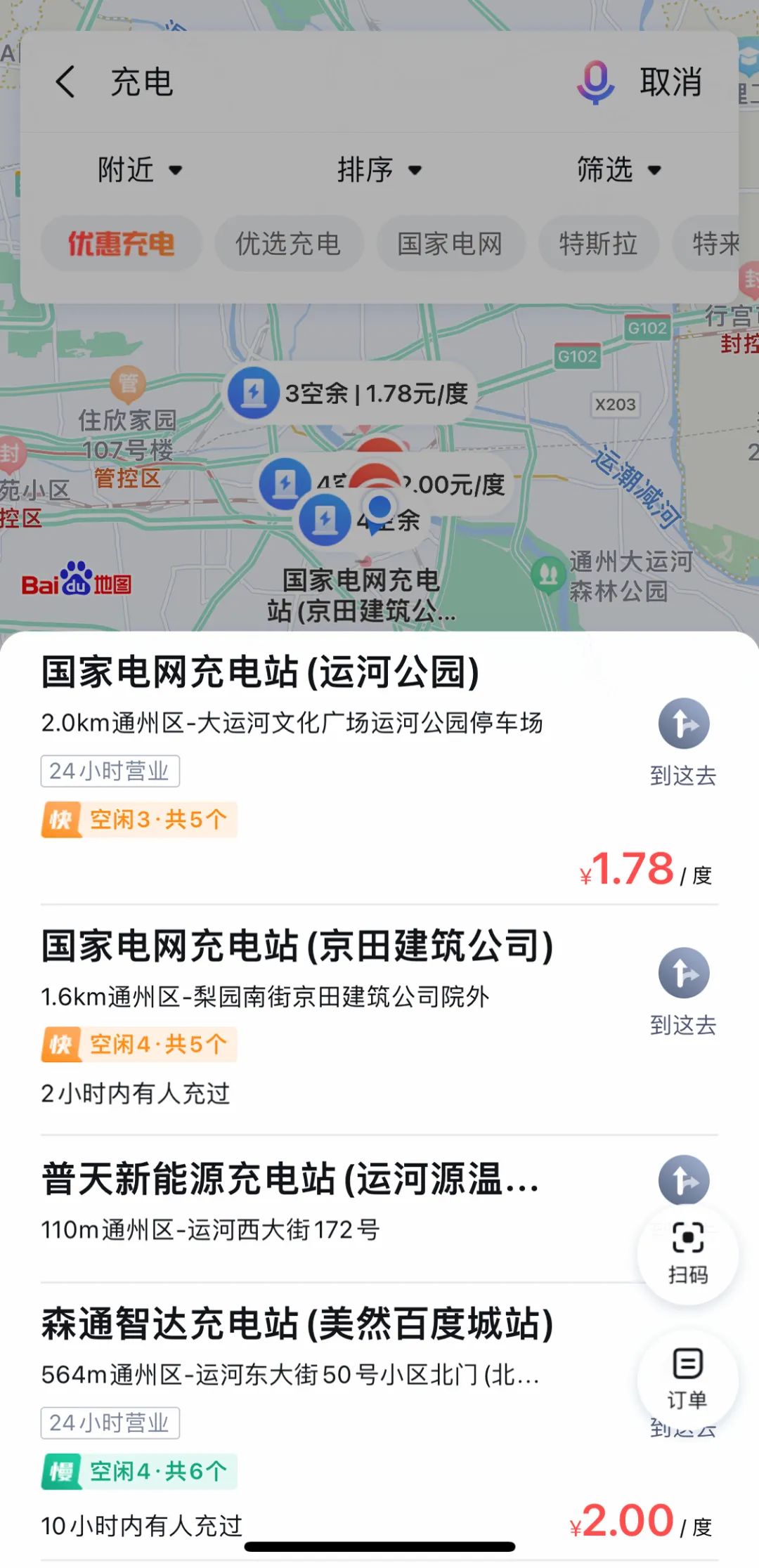Open the 订单 orders button
This screenshot has width=759, height=1568.
[687, 1378]
